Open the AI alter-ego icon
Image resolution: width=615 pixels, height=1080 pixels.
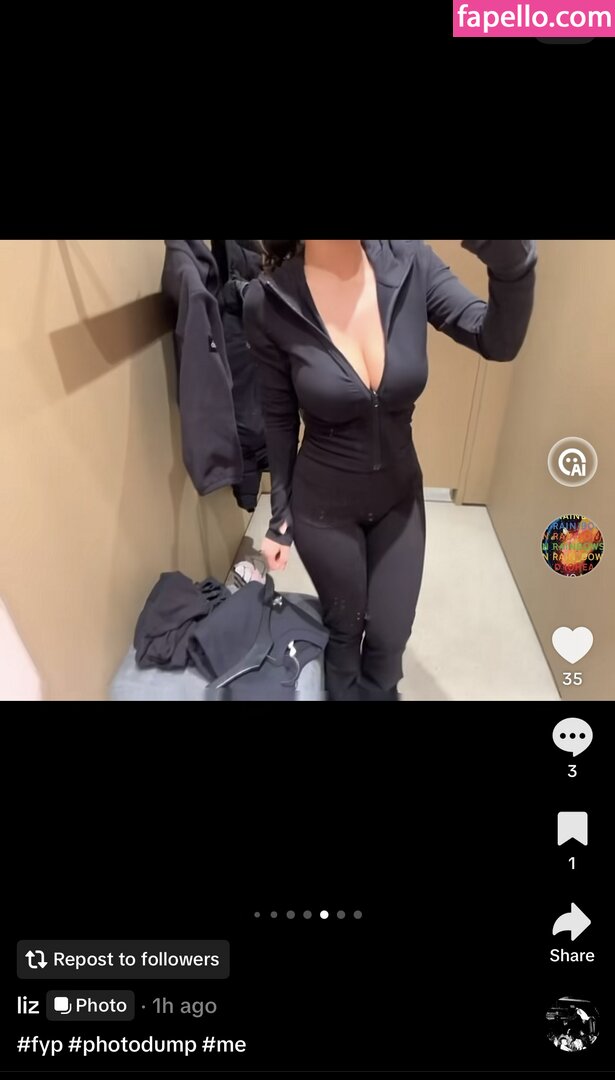572,462
